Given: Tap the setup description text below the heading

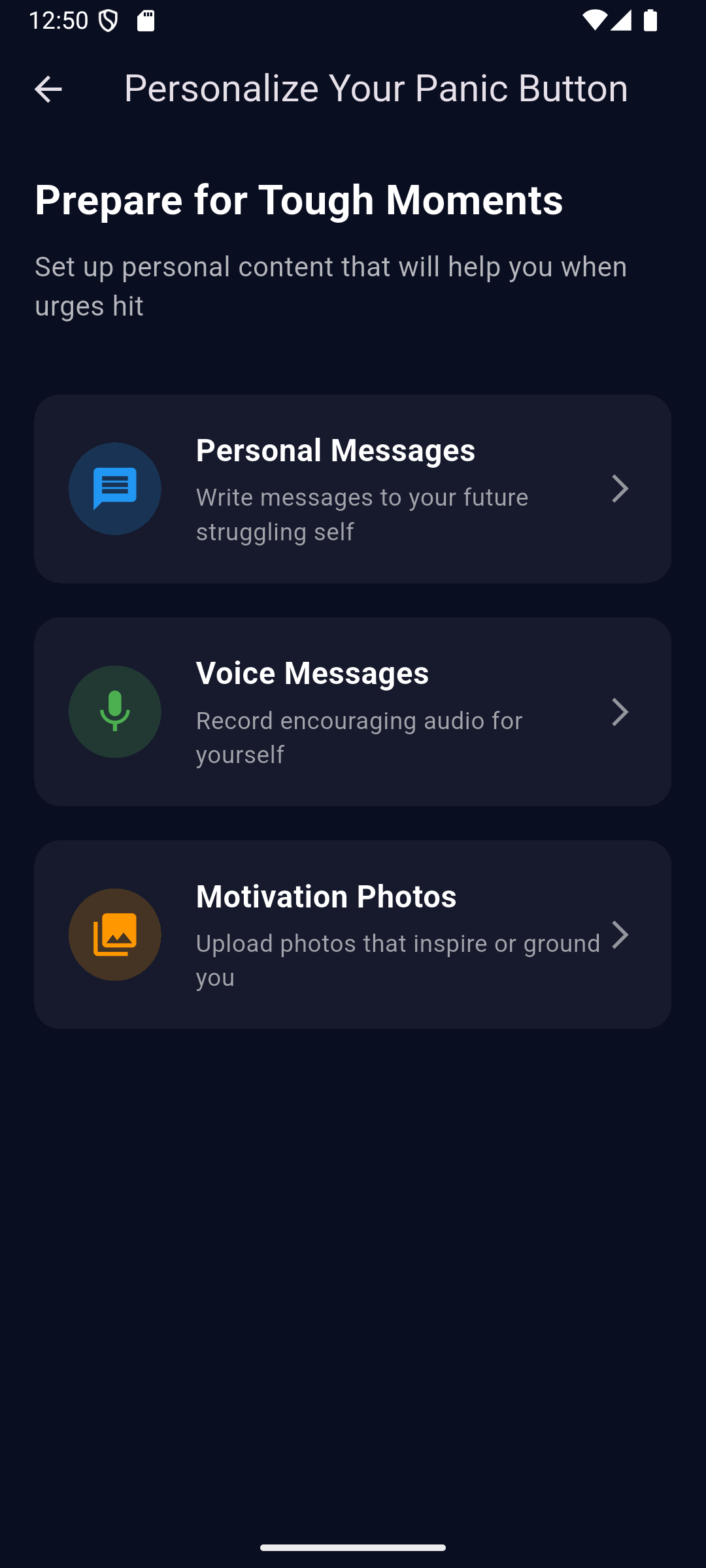Looking at the screenshot, I should 330,285.
